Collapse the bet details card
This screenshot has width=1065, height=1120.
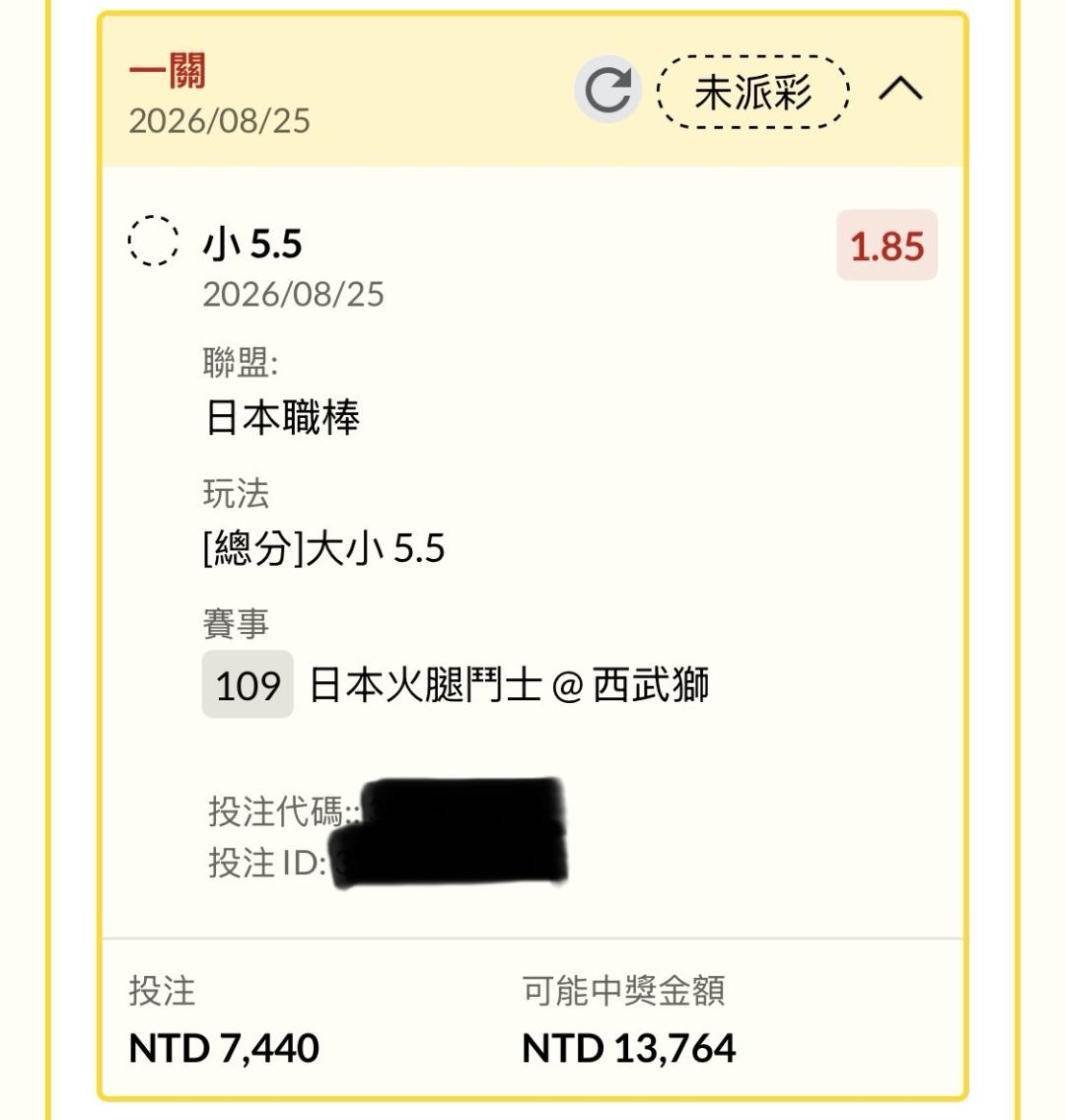click(900, 90)
